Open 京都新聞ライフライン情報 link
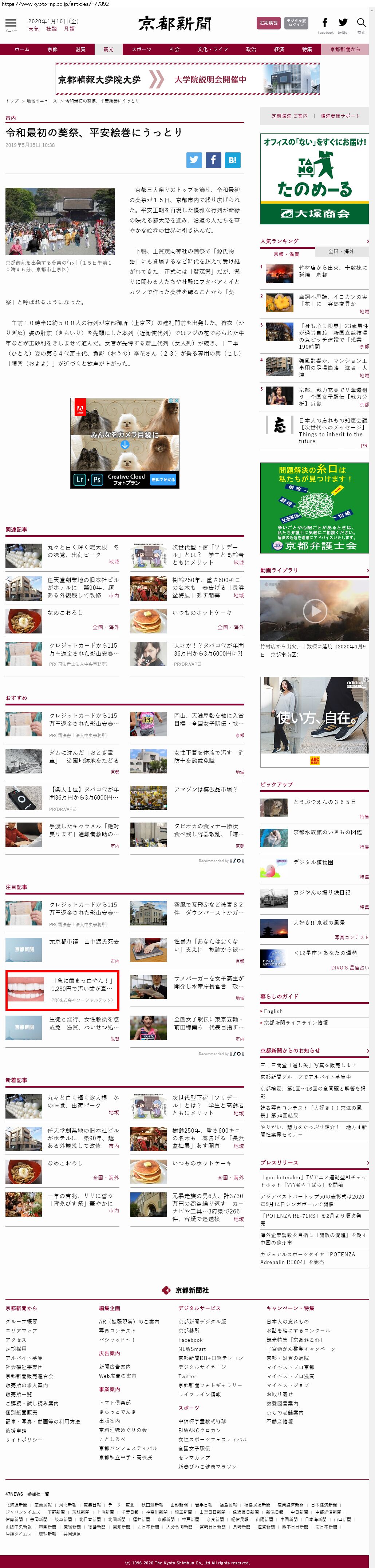The width and height of the screenshot is (375, 1568). coord(295,1023)
